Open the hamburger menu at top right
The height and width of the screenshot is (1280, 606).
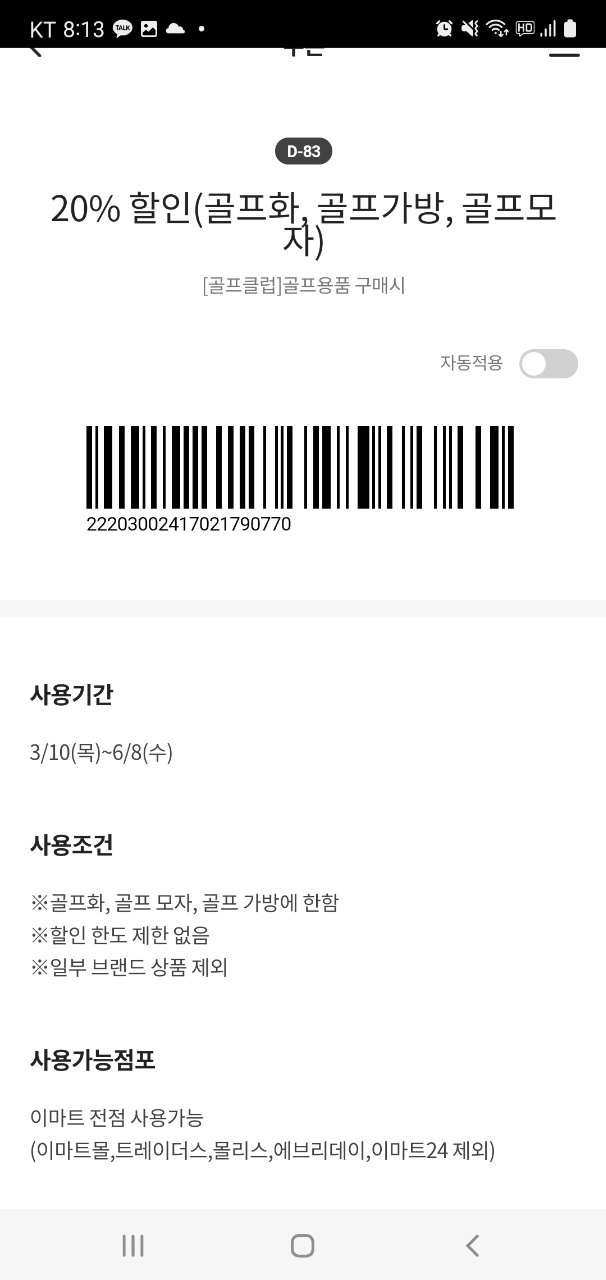point(564,52)
